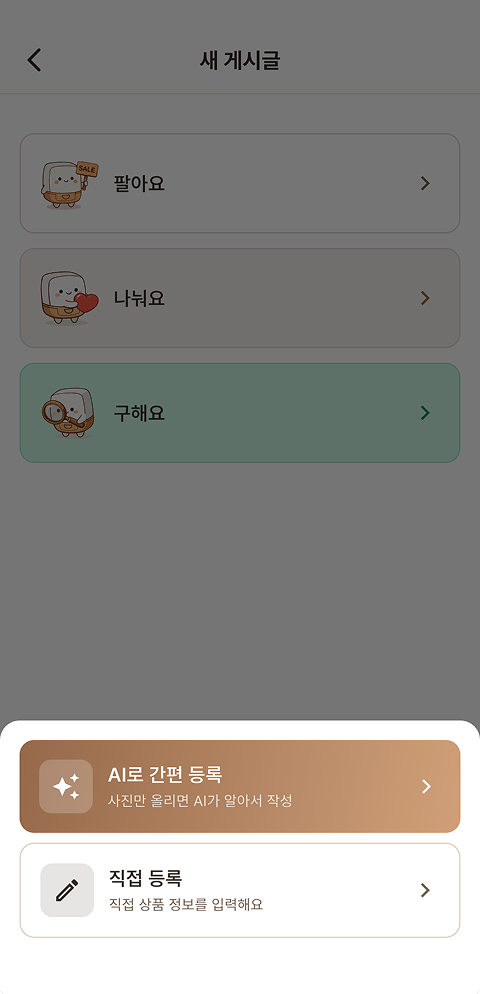Pick the 구해요 post type card
This screenshot has width=480, height=994.
(240, 413)
